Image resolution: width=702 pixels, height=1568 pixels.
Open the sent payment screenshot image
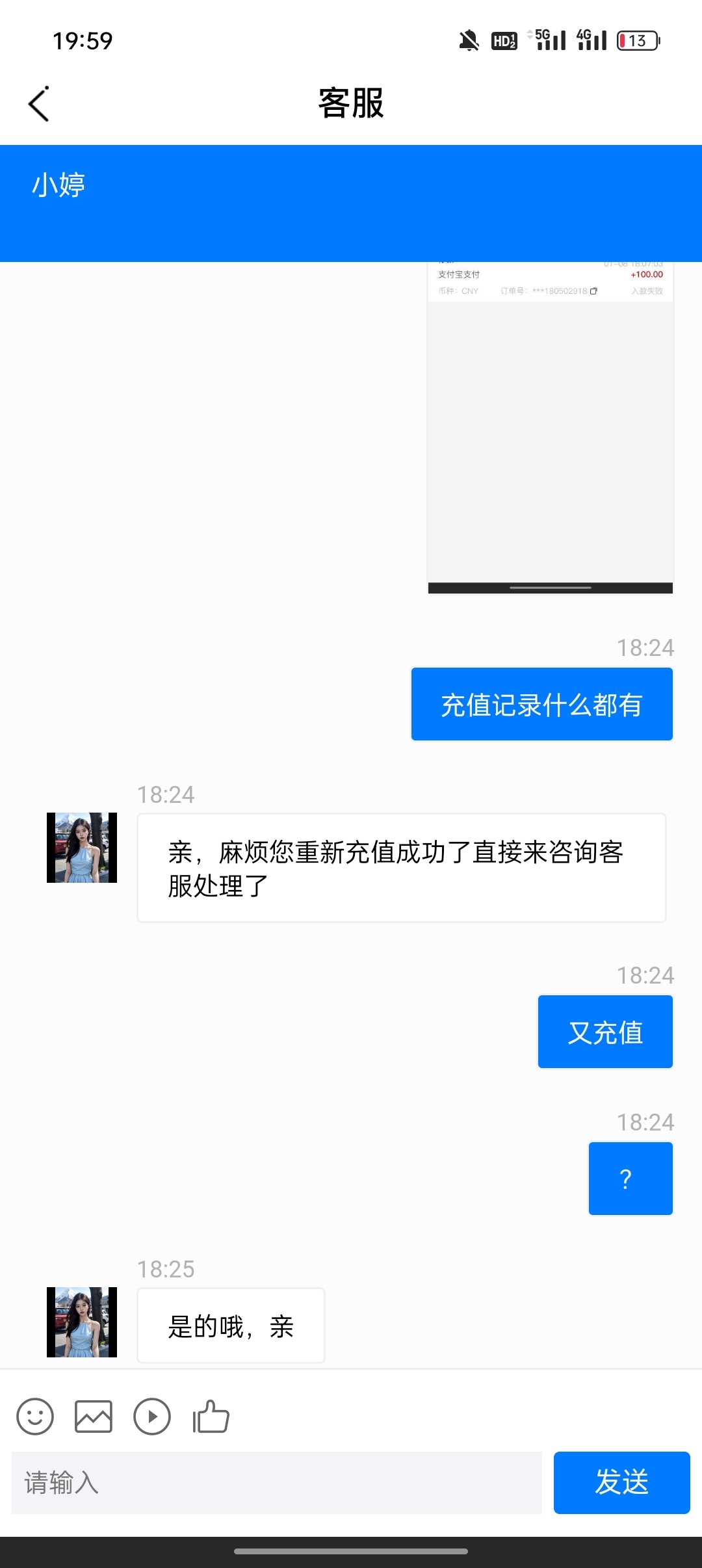point(550,429)
